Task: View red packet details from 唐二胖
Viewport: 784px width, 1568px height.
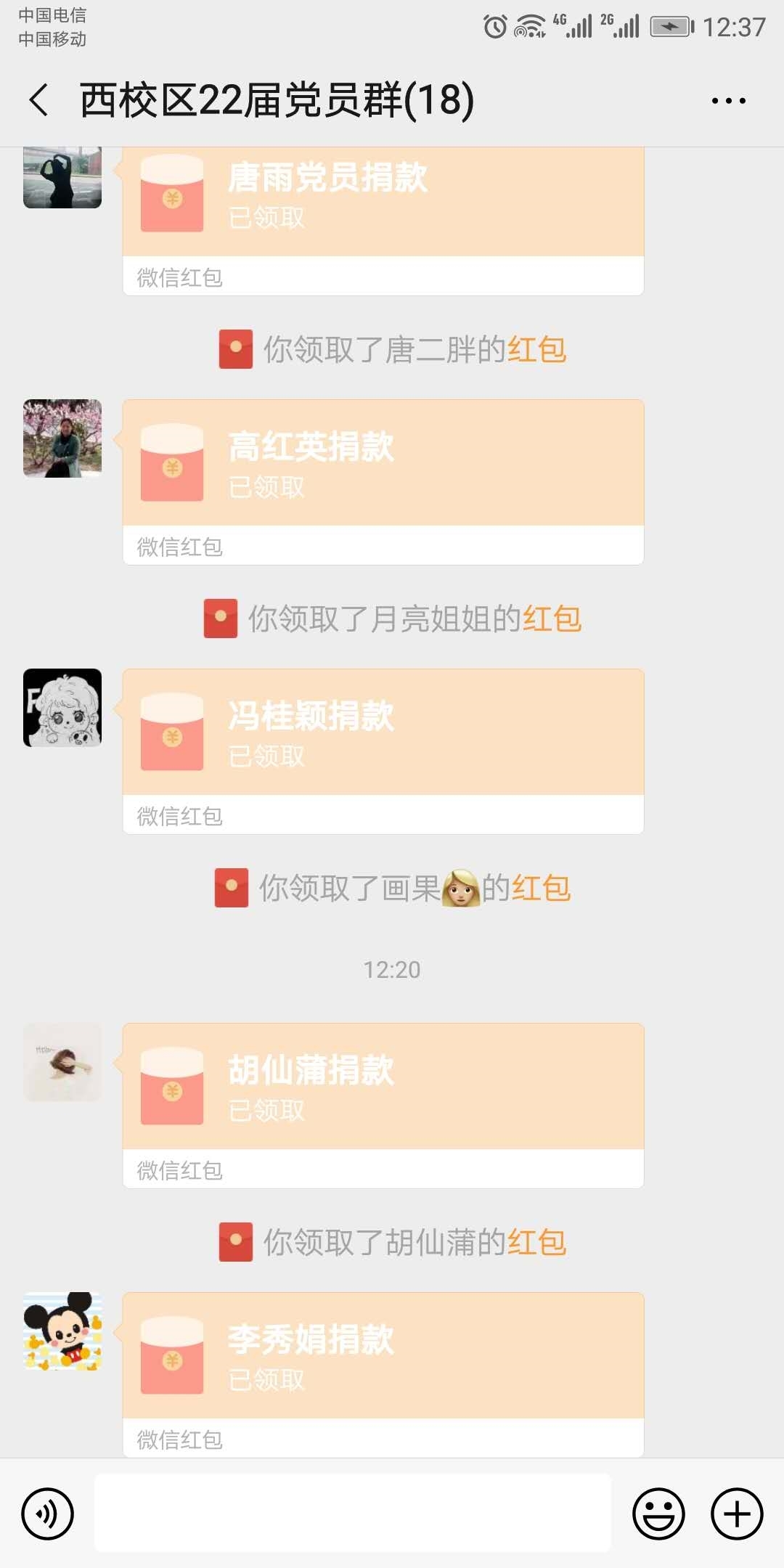Action: pos(536,350)
